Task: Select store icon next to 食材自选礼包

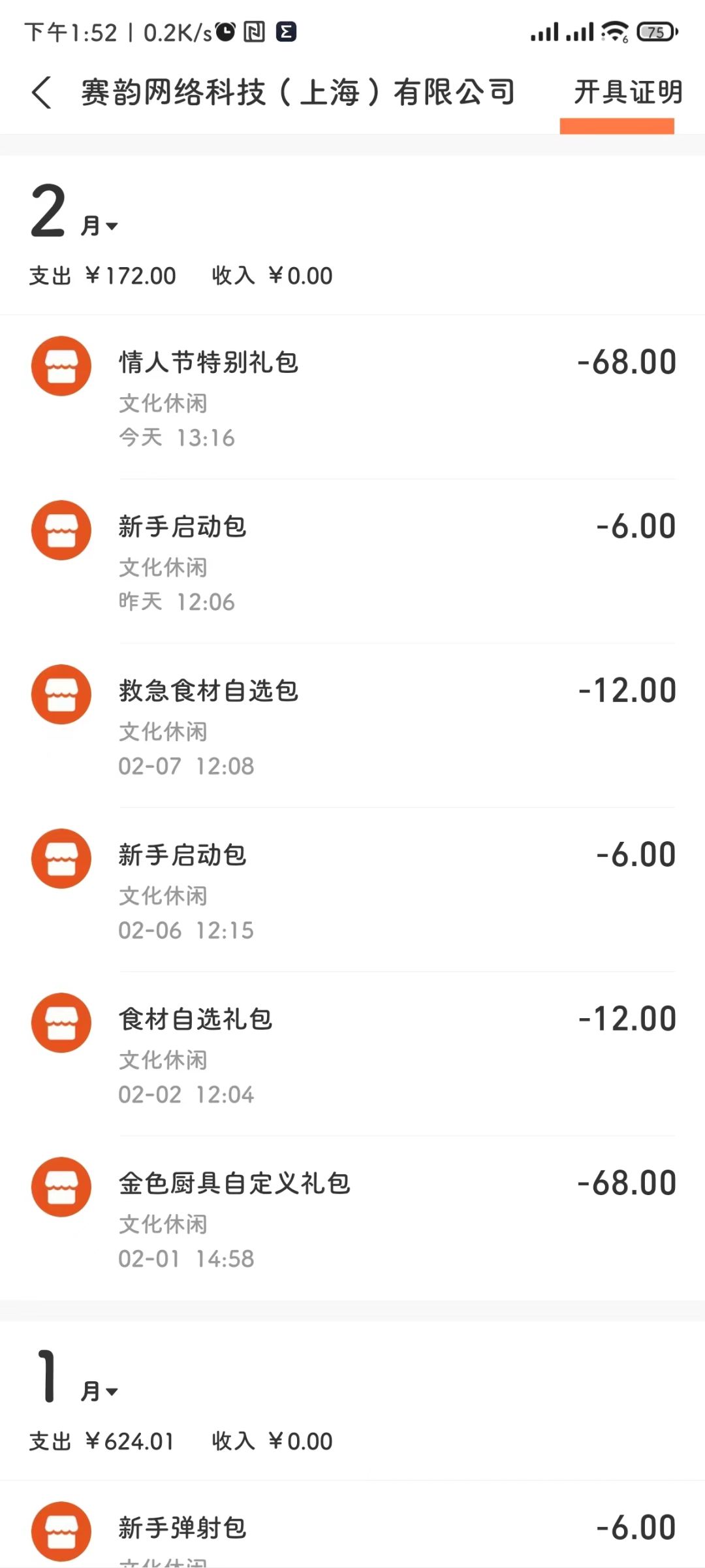Action: [x=61, y=1023]
